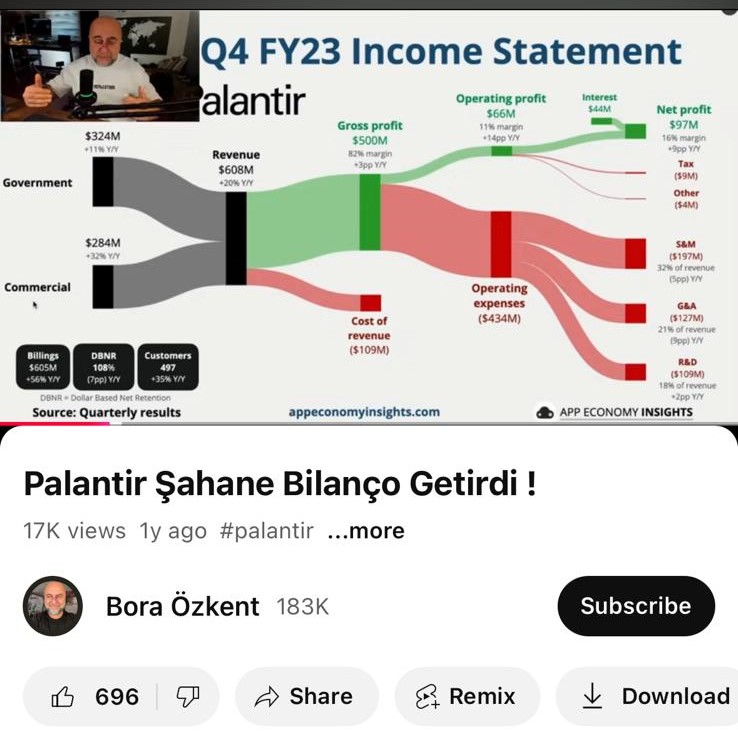Viewport: 738px width, 745px height.
Task: Open the #palantir hashtag
Action: click(267, 531)
